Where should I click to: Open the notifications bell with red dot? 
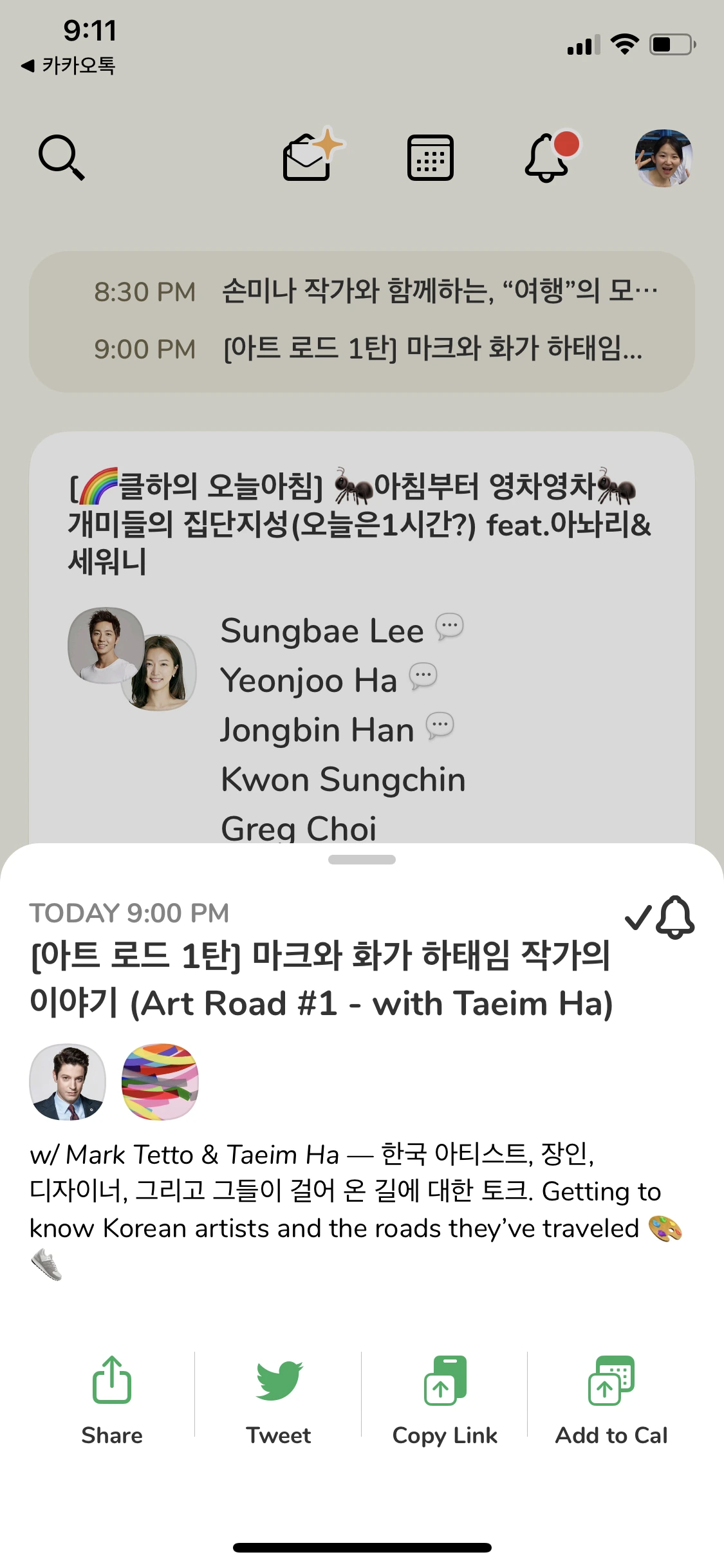click(x=552, y=156)
